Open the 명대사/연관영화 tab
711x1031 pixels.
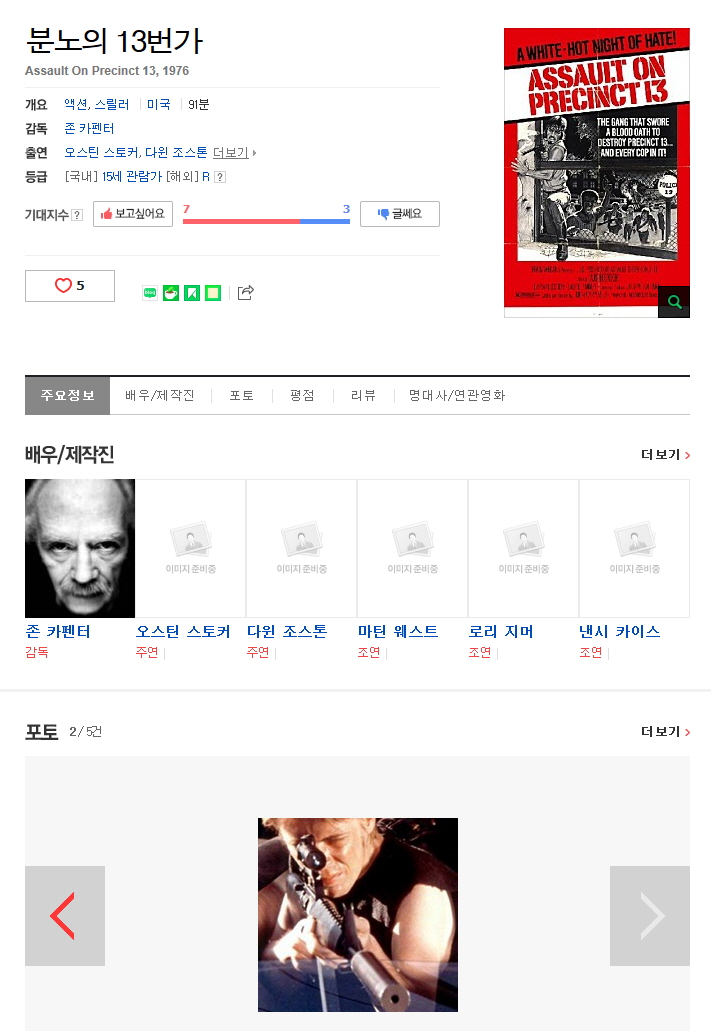click(x=456, y=396)
